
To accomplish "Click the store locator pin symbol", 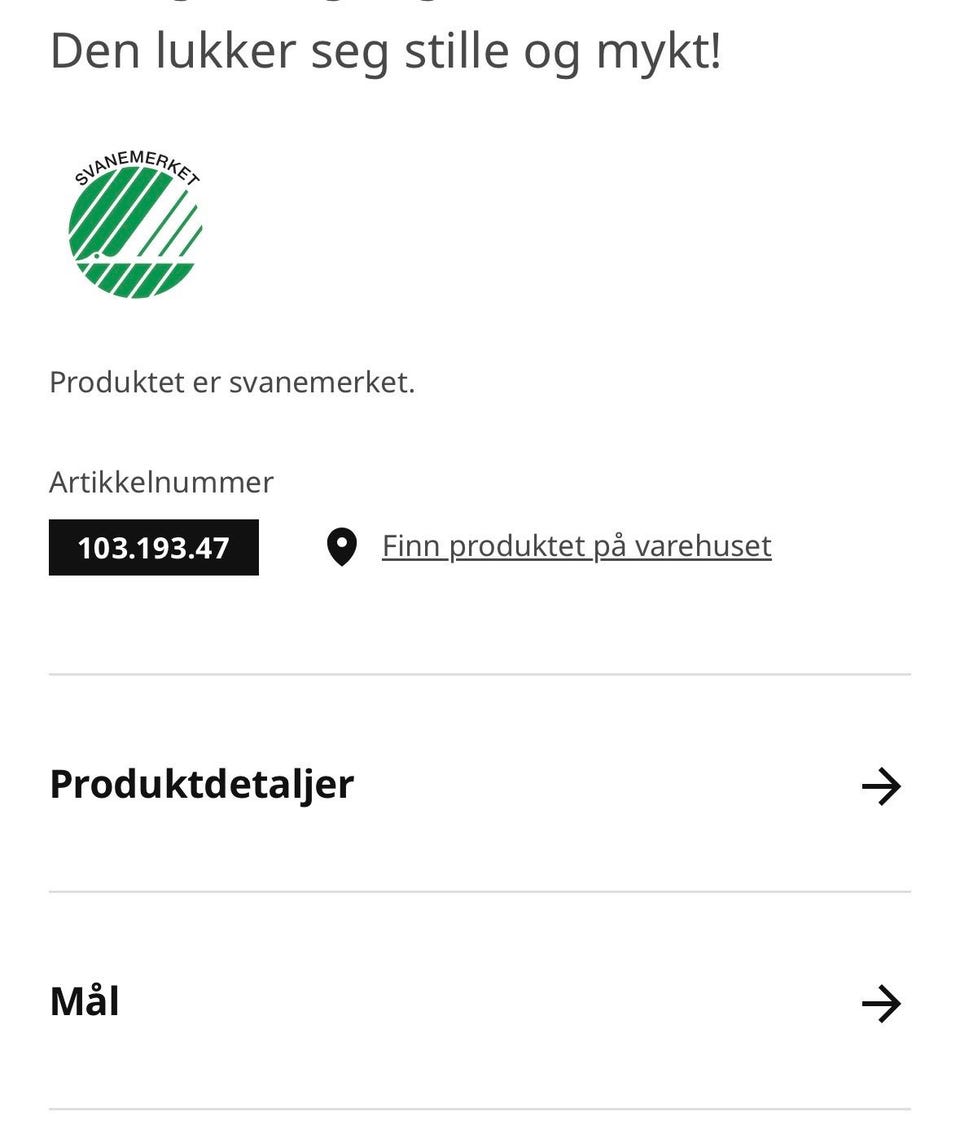I will coord(341,546).
